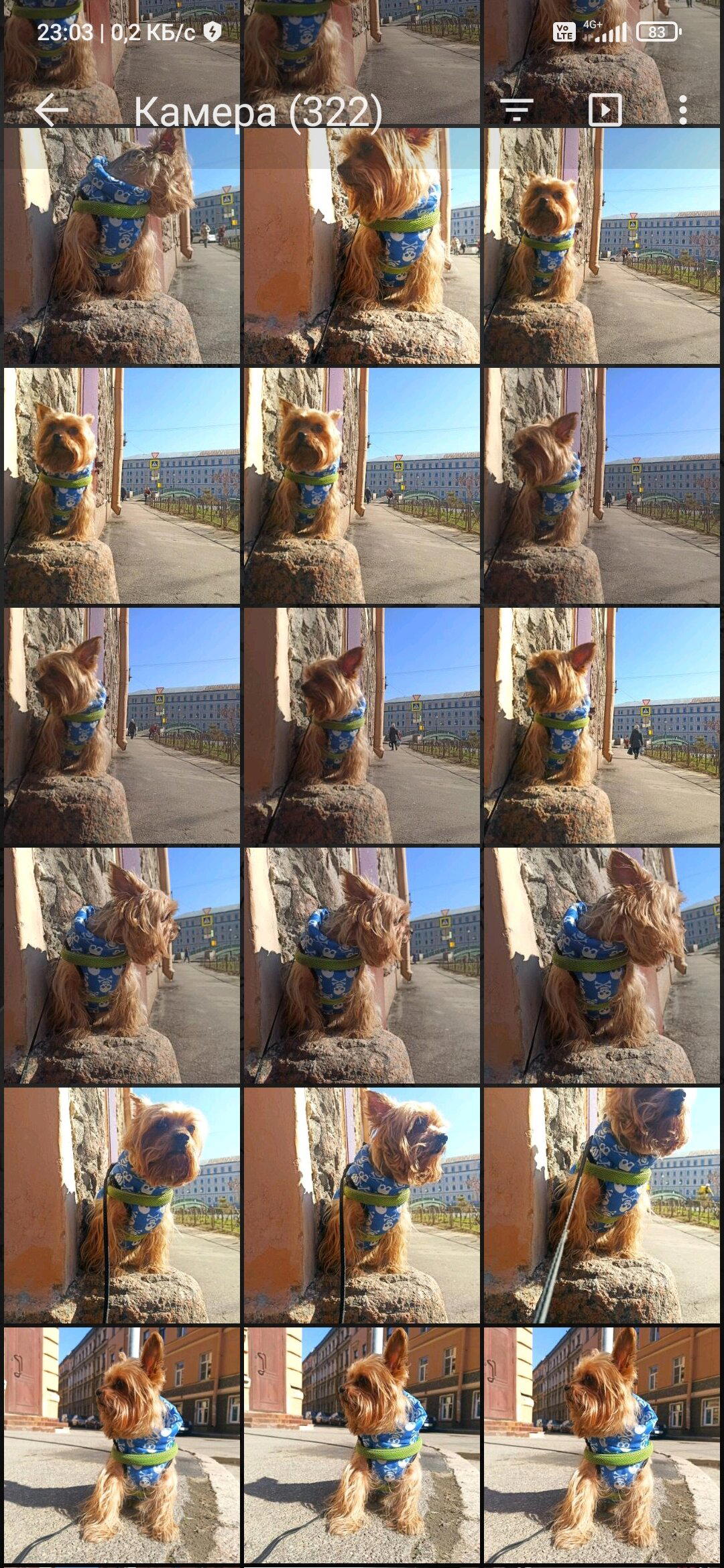Open photo of dog with hood on head

pyautogui.click(x=121, y=246)
